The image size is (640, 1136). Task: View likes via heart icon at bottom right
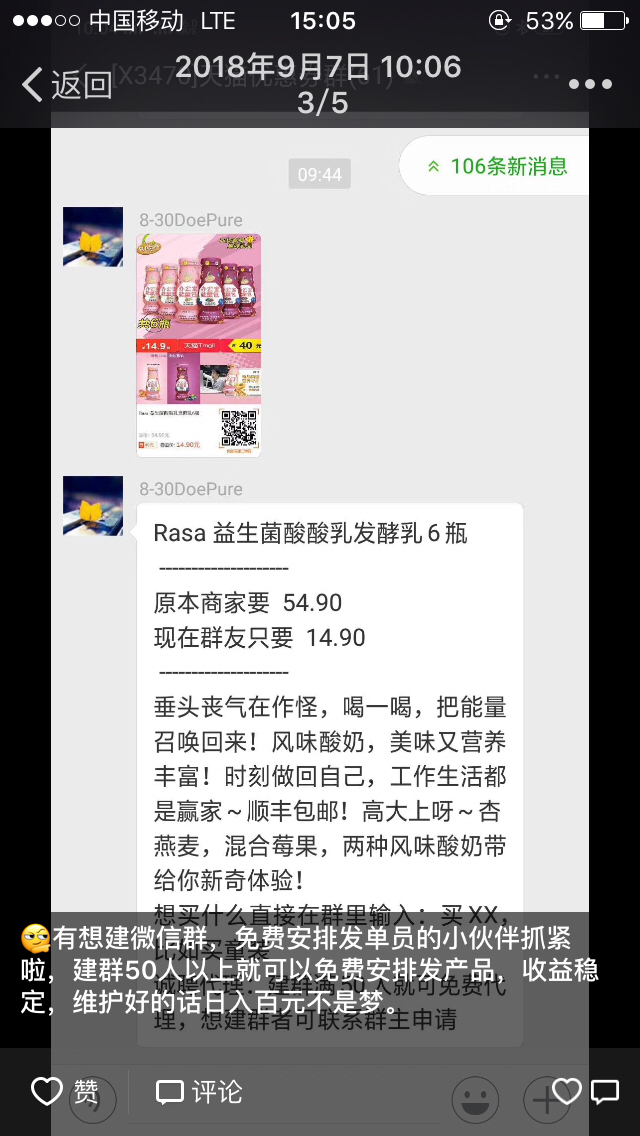coord(566,1092)
